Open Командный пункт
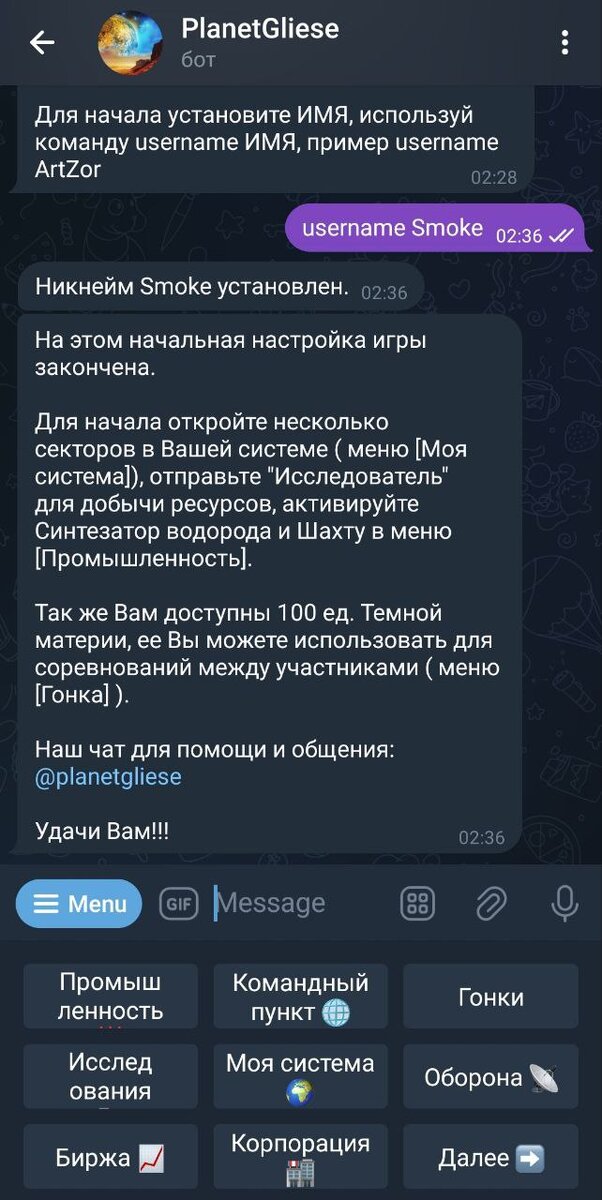The image size is (602, 1200). (x=300, y=996)
